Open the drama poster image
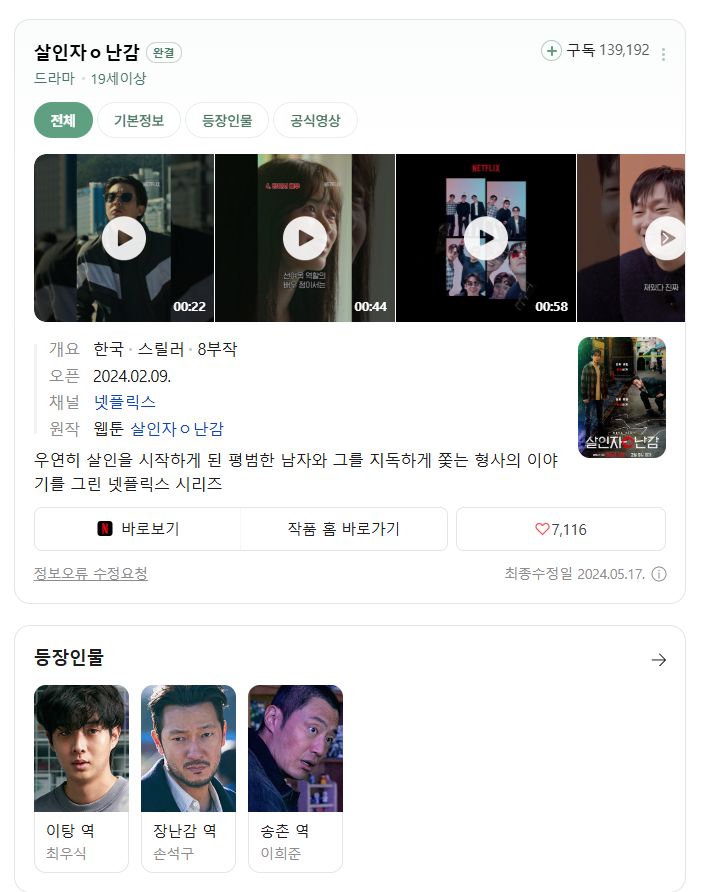 622,398
